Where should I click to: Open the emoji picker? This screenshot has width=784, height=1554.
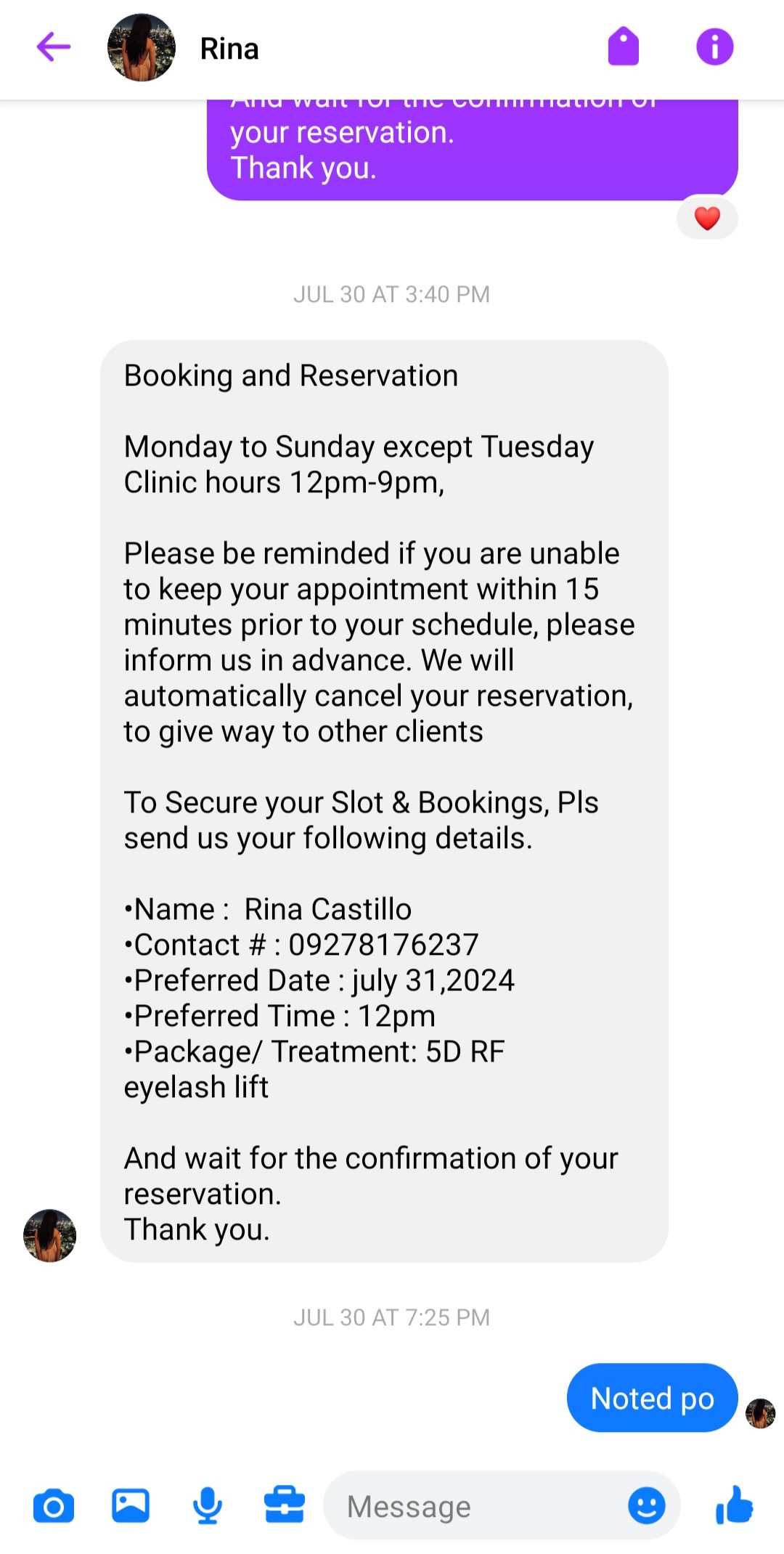pyautogui.click(x=646, y=1505)
